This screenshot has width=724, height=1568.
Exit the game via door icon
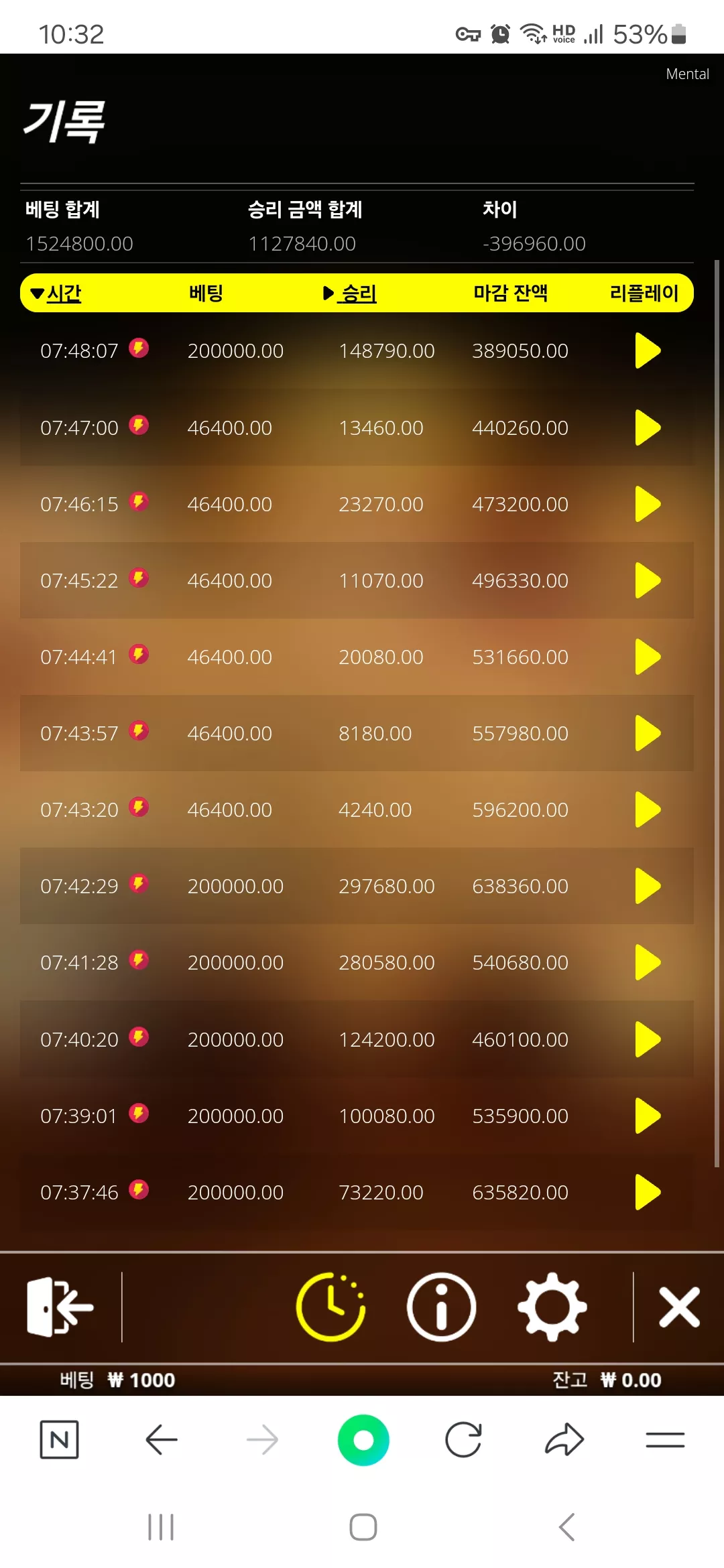pos(60,1307)
